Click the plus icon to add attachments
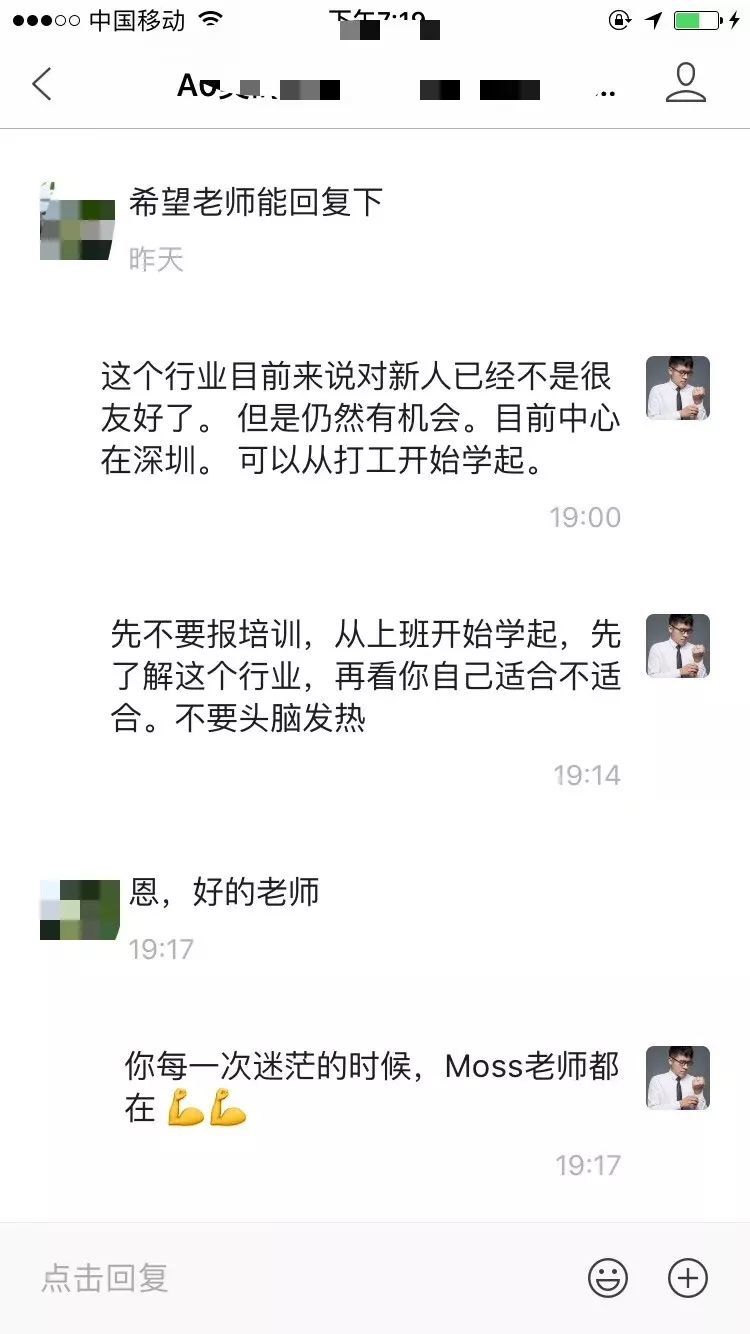The image size is (750, 1334). 686,1278
